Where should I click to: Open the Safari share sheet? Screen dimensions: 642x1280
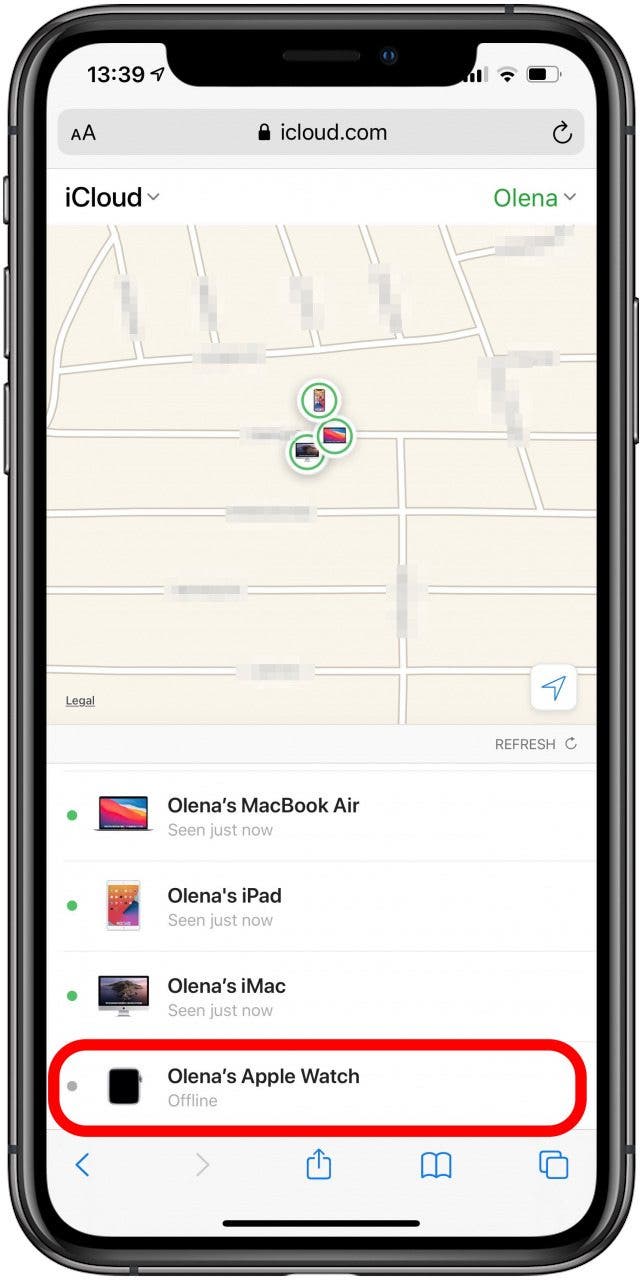click(318, 1164)
